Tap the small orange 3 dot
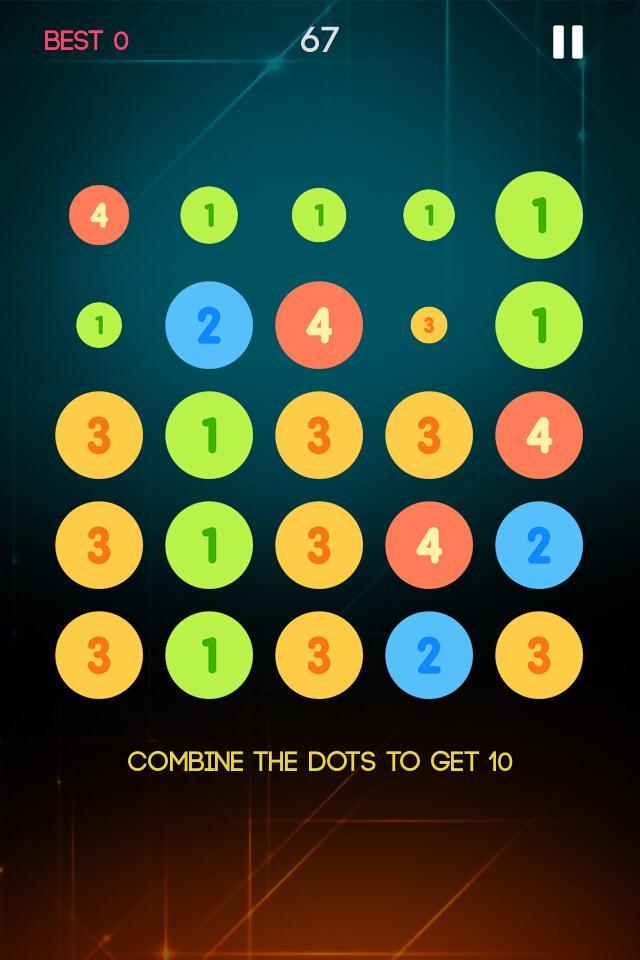The height and width of the screenshot is (960, 640). [x=429, y=325]
